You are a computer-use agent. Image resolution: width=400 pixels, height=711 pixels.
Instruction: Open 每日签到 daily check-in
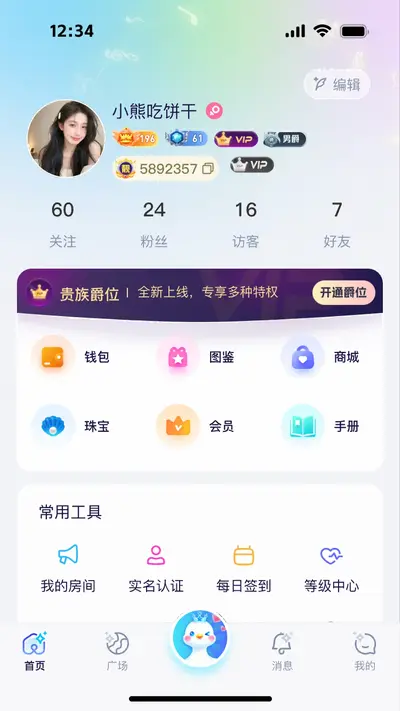coord(244,569)
